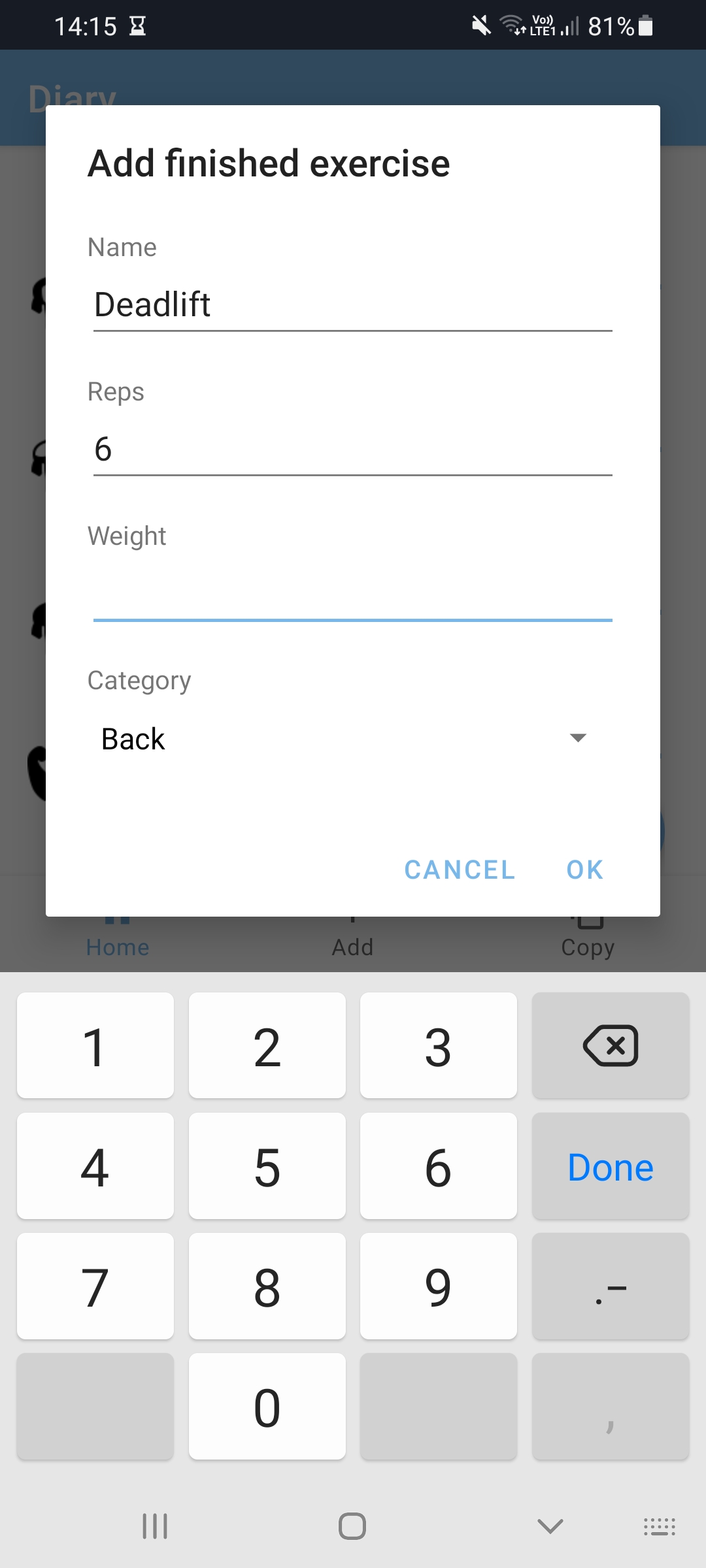Tap the decimal point key
The width and height of the screenshot is (706, 1568).
pos(610,1285)
